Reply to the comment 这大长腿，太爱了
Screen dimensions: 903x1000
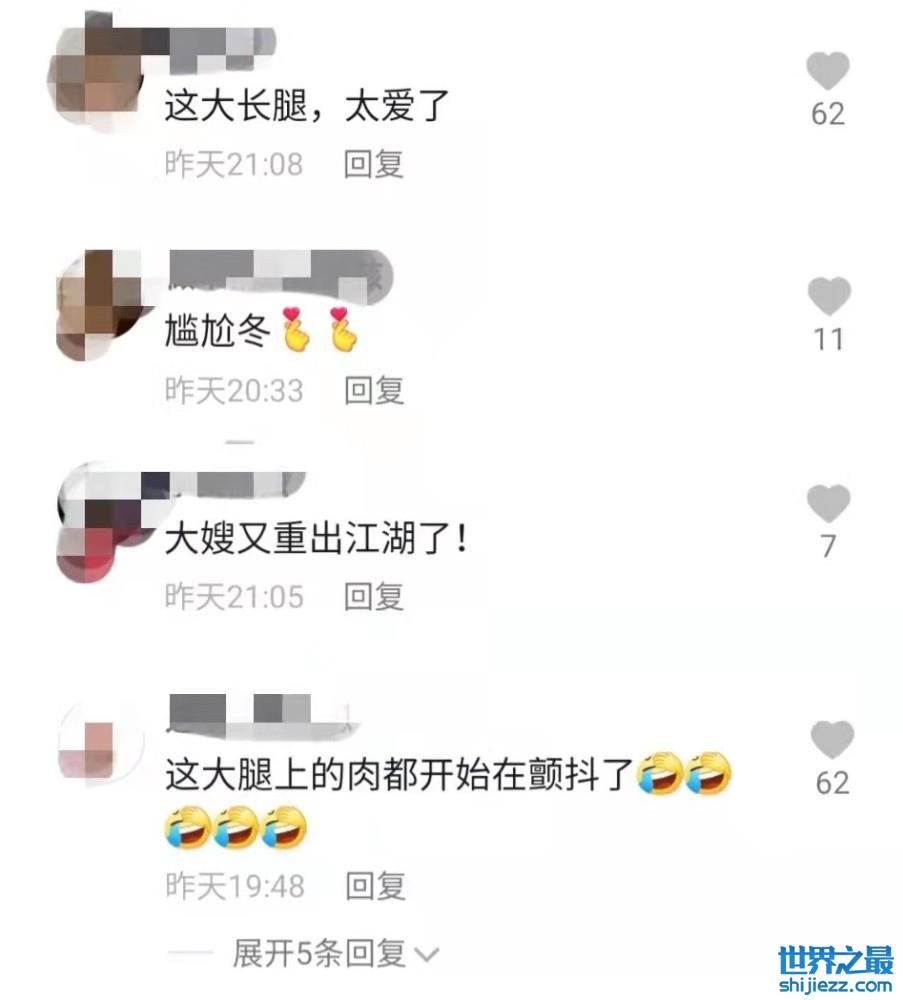pyautogui.click(x=373, y=164)
